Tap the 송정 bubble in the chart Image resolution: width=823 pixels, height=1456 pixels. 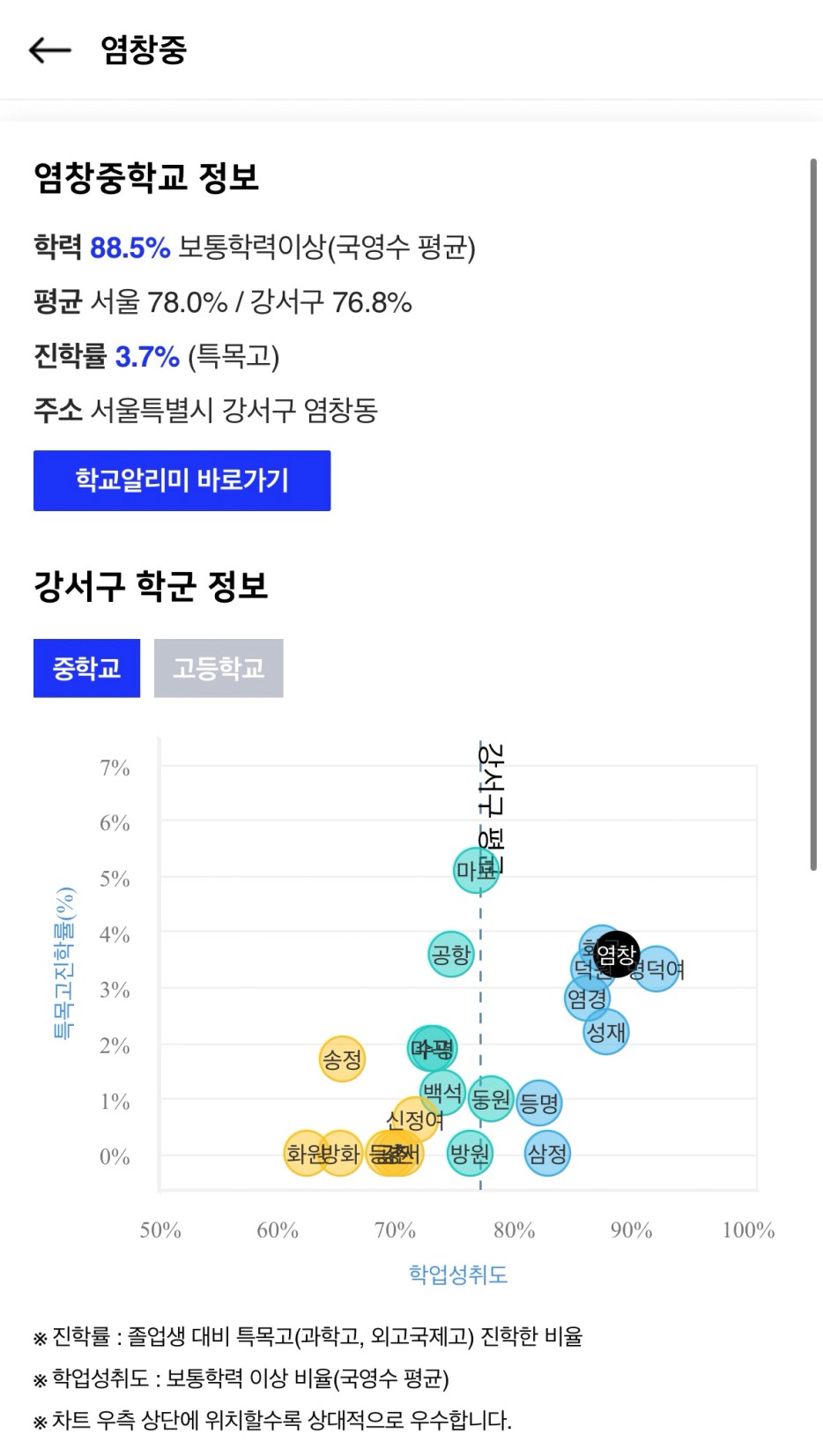point(342,1059)
